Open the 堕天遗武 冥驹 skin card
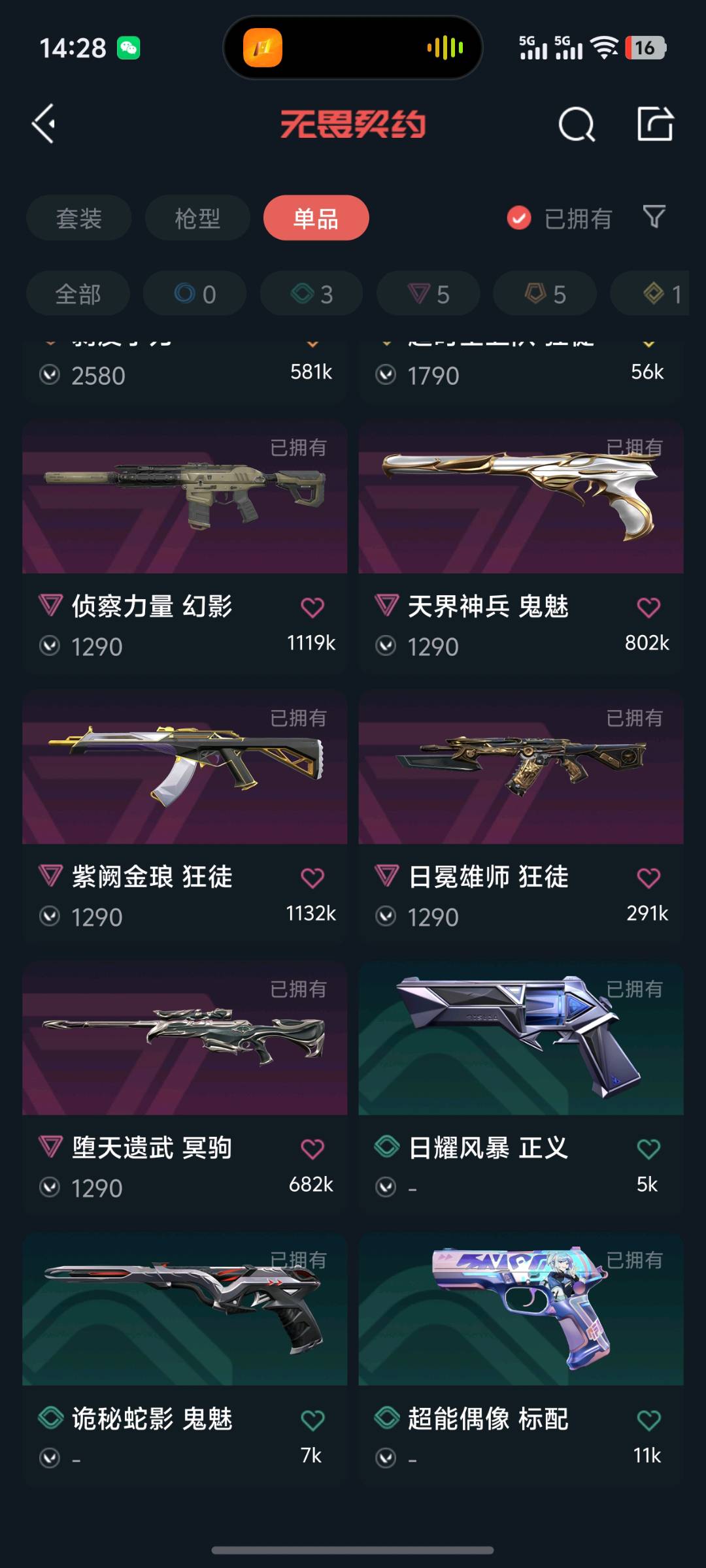This screenshot has width=706, height=1568. 185,1088
